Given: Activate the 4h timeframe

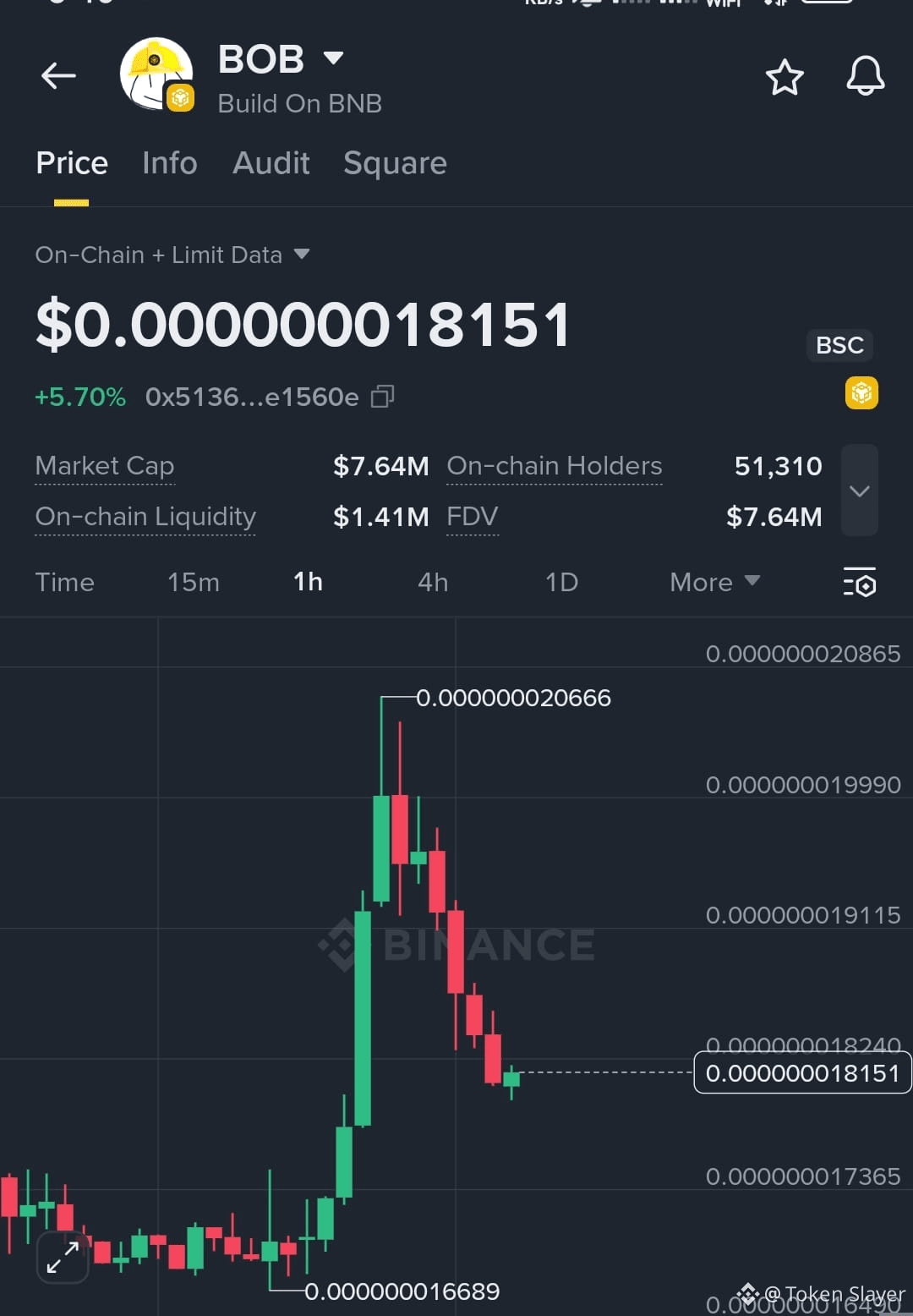Looking at the screenshot, I should [432, 582].
